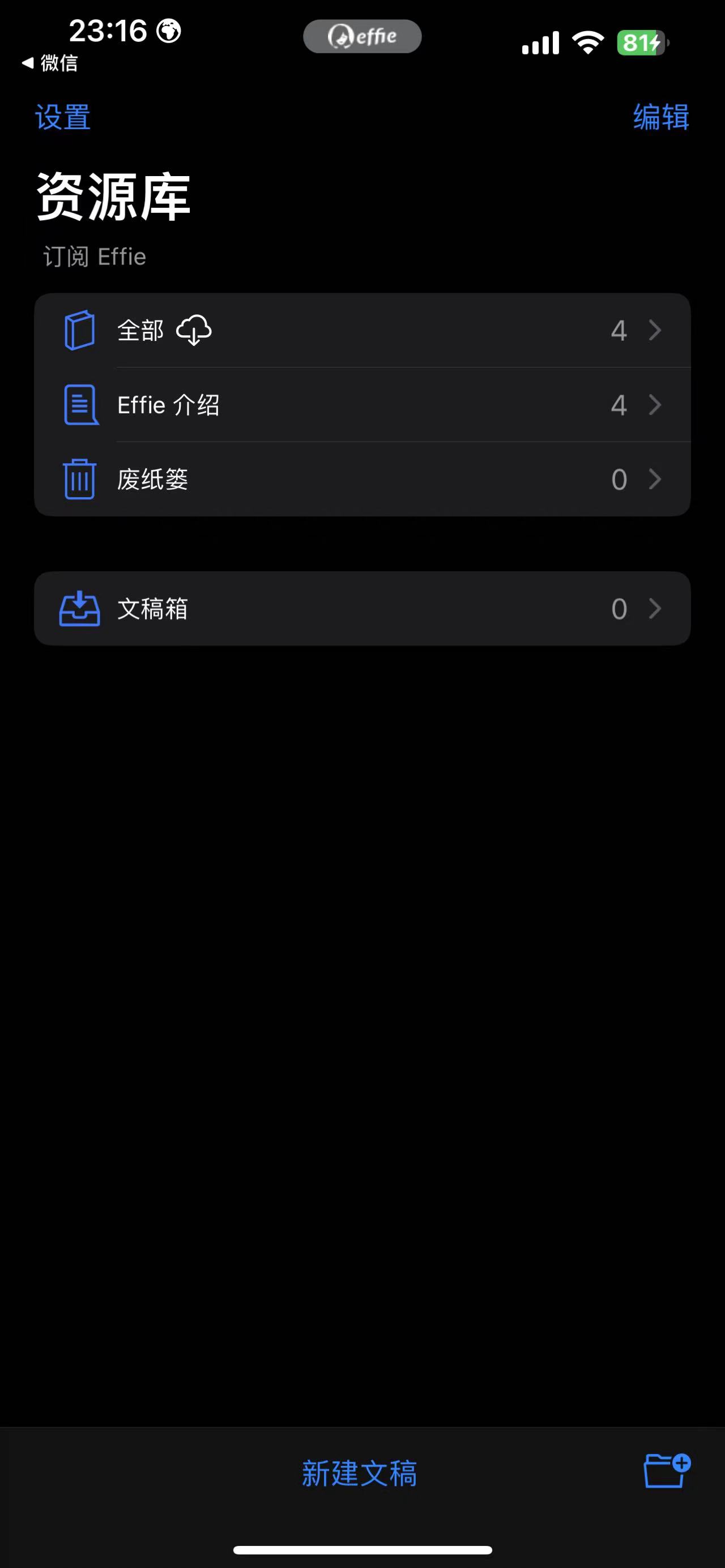Create a new document with 新建文稿

point(360,1473)
